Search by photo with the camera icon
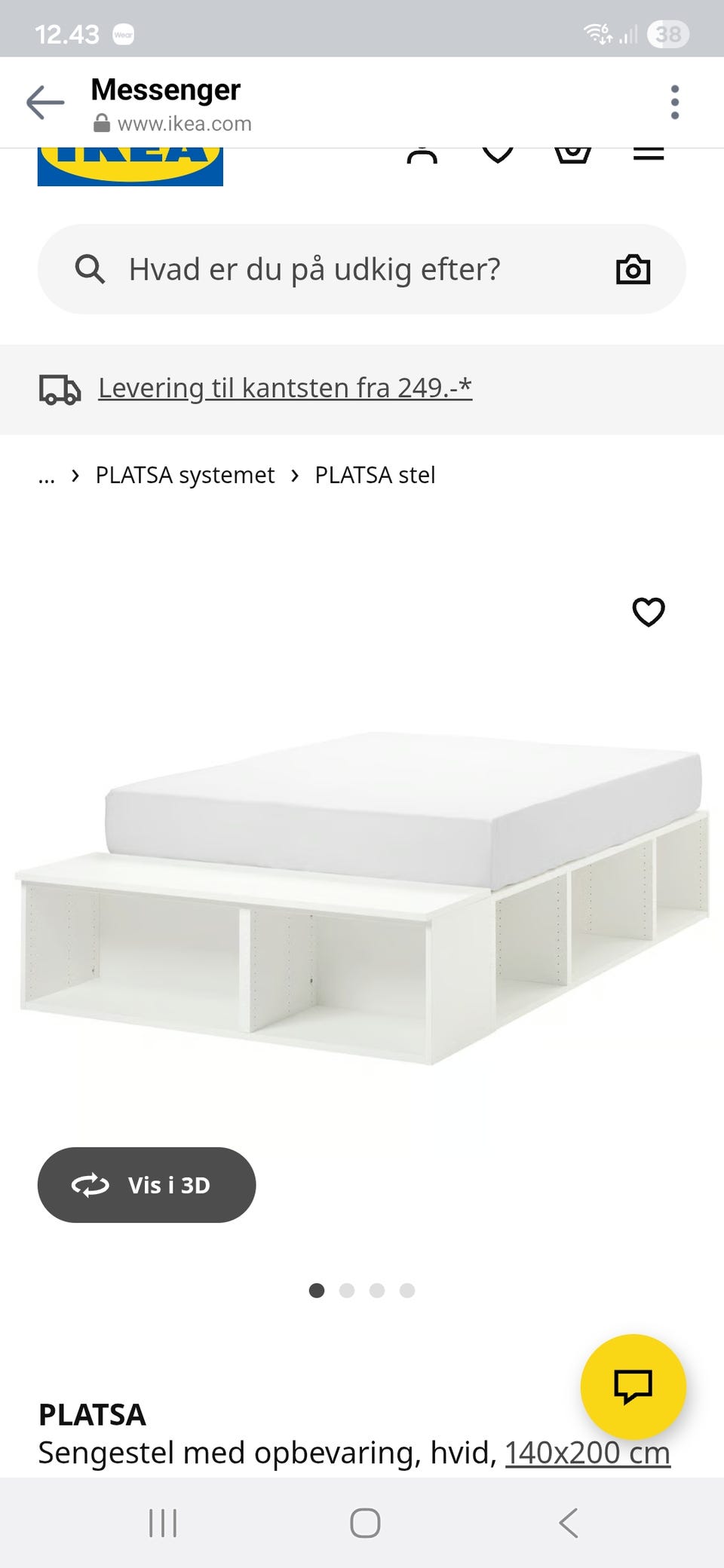Screen dimensions: 724x1568 tap(633, 269)
